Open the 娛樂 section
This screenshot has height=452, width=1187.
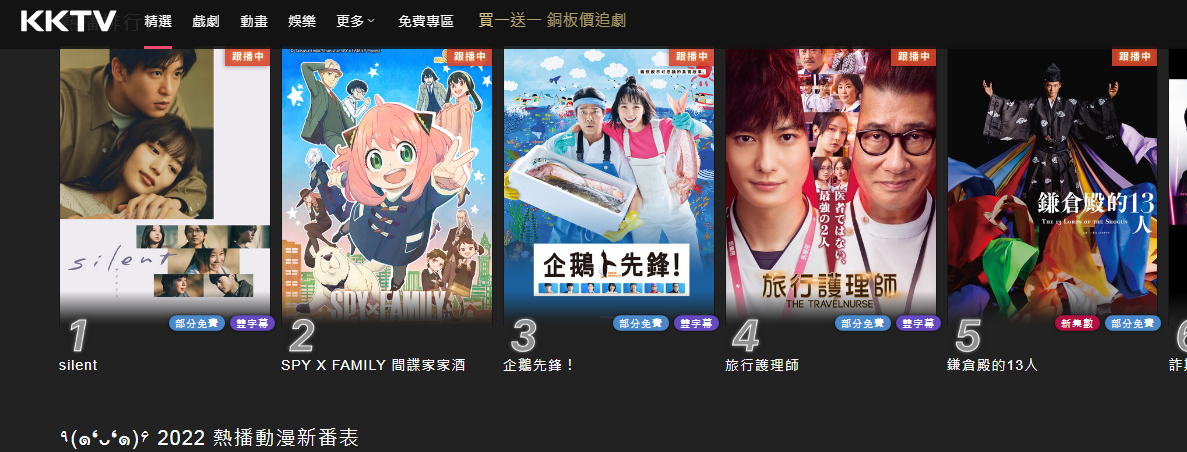coord(302,21)
